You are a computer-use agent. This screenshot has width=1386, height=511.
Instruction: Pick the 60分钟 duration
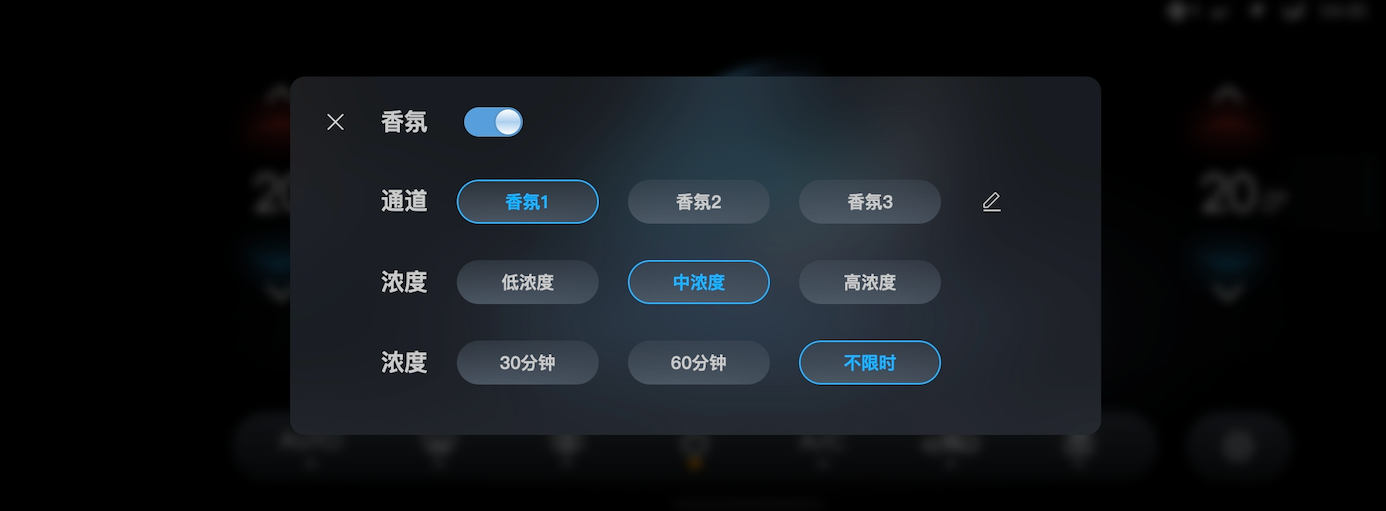698,362
